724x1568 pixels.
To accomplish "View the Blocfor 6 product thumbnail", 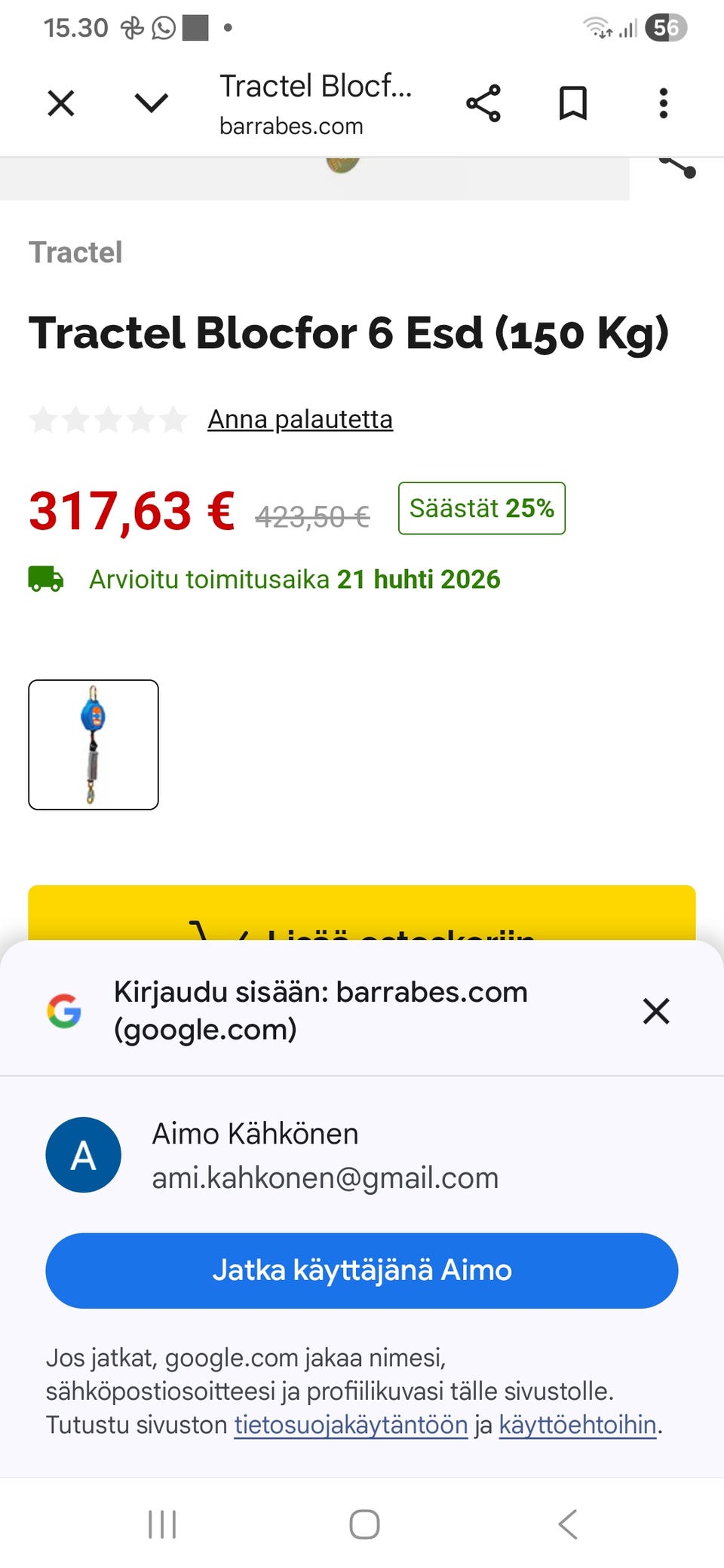I will [x=93, y=745].
